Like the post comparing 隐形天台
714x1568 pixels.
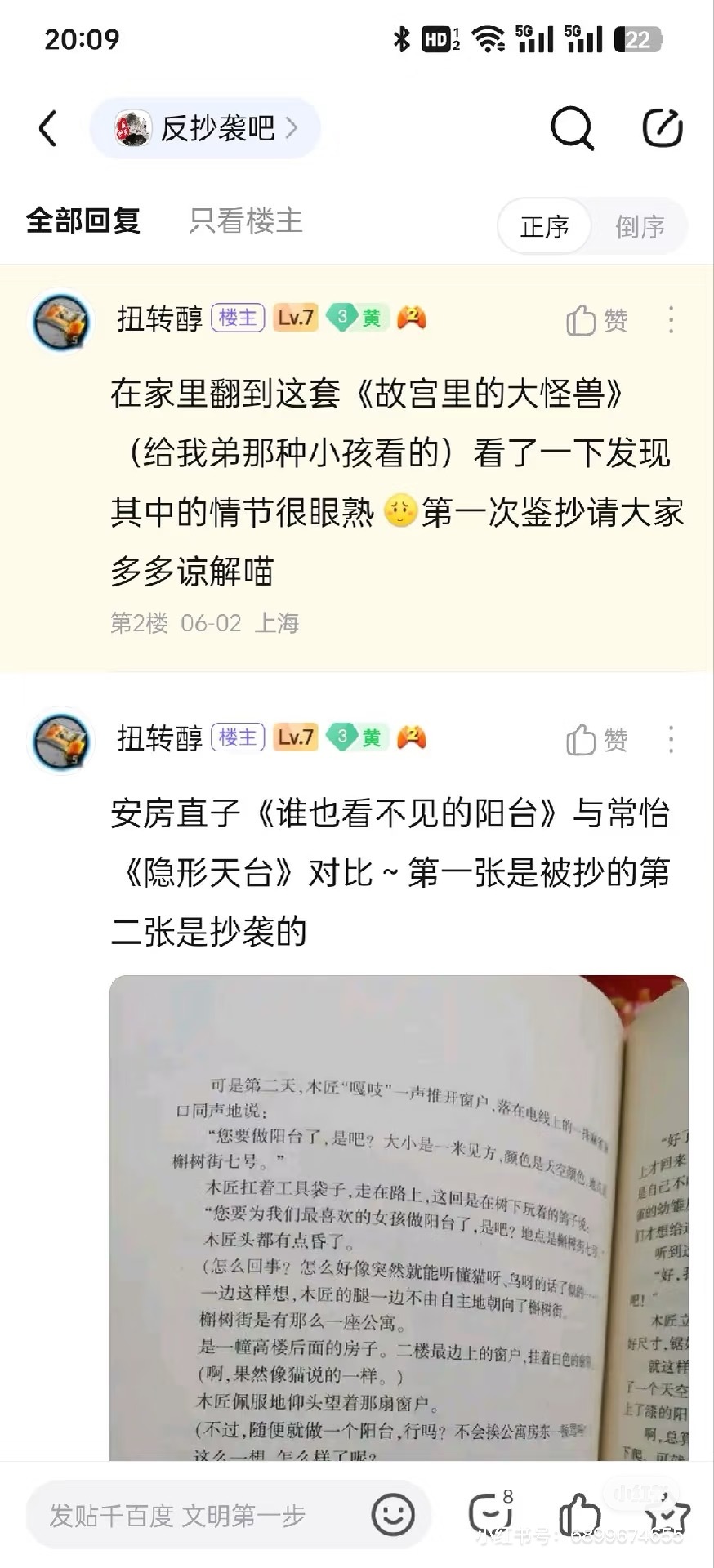[596, 740]
